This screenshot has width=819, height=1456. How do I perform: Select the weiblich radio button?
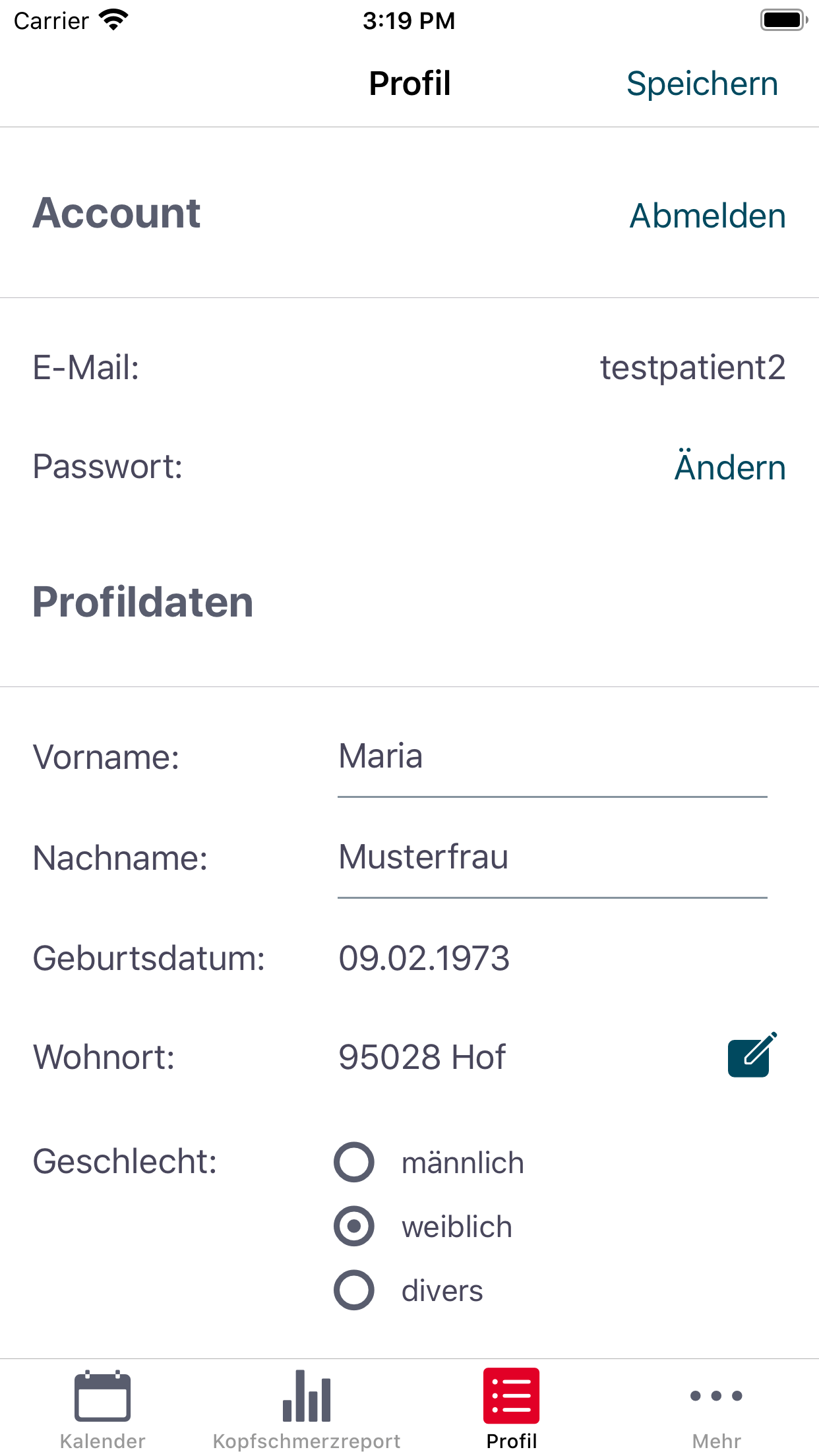coord(354,1227)
